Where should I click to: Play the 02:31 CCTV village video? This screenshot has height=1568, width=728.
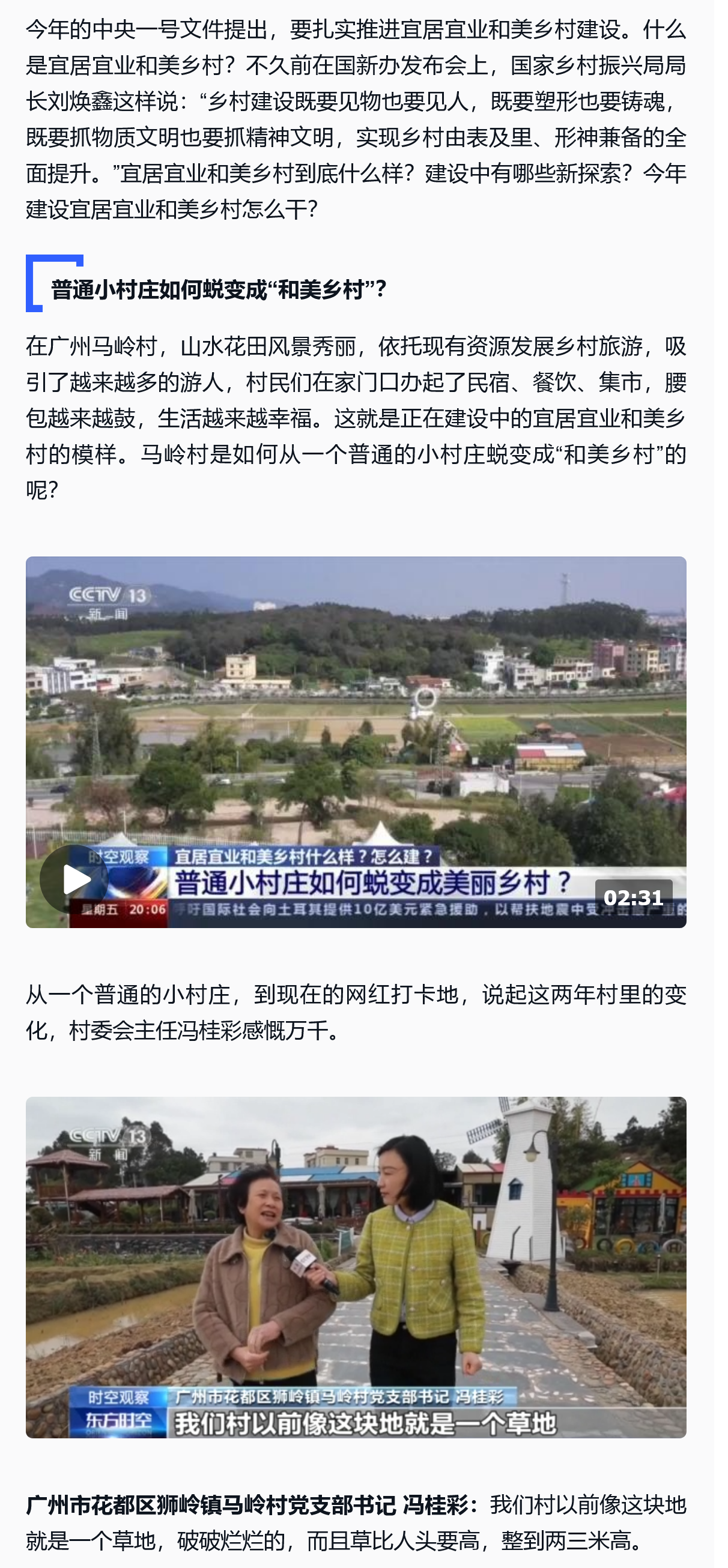click(x=74, y=879)
